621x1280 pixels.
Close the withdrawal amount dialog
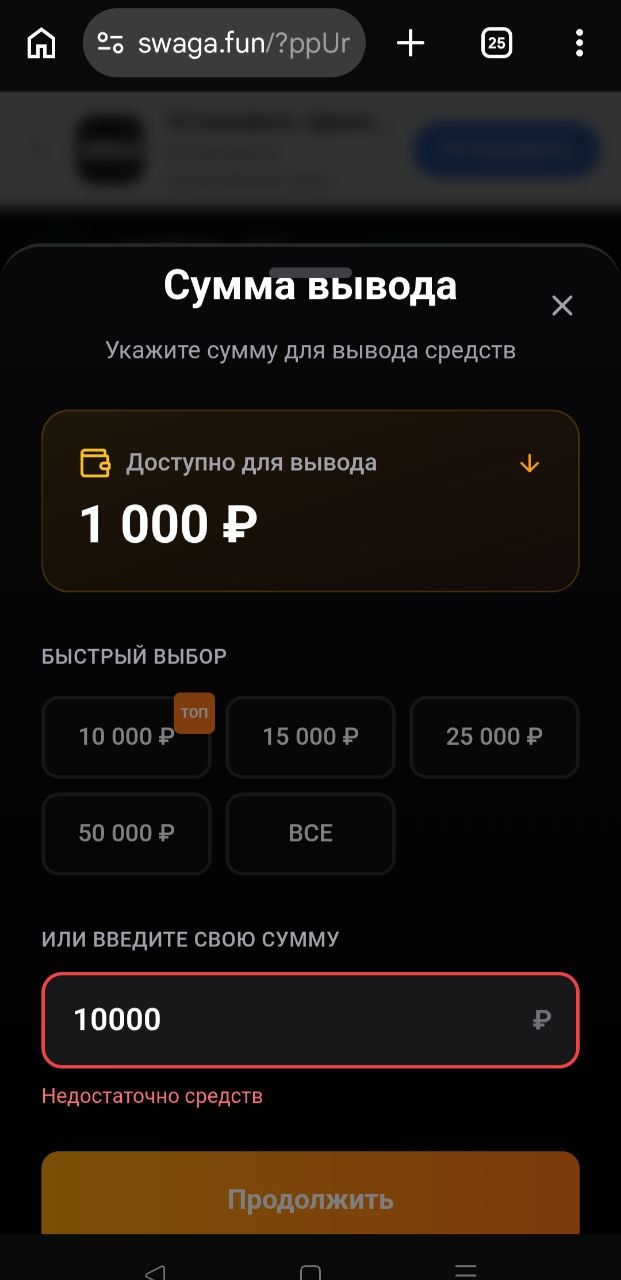562,306
